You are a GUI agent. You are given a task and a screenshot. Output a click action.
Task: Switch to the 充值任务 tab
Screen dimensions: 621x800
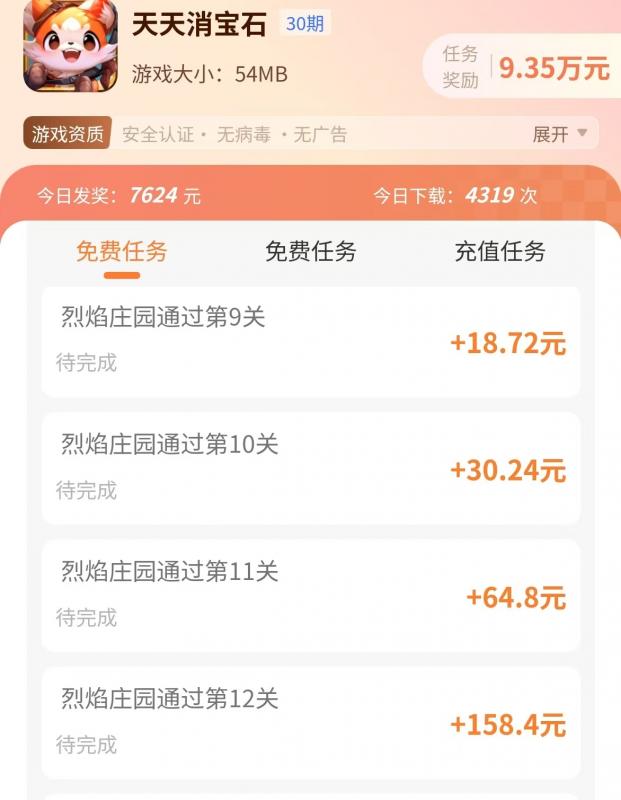500,251
